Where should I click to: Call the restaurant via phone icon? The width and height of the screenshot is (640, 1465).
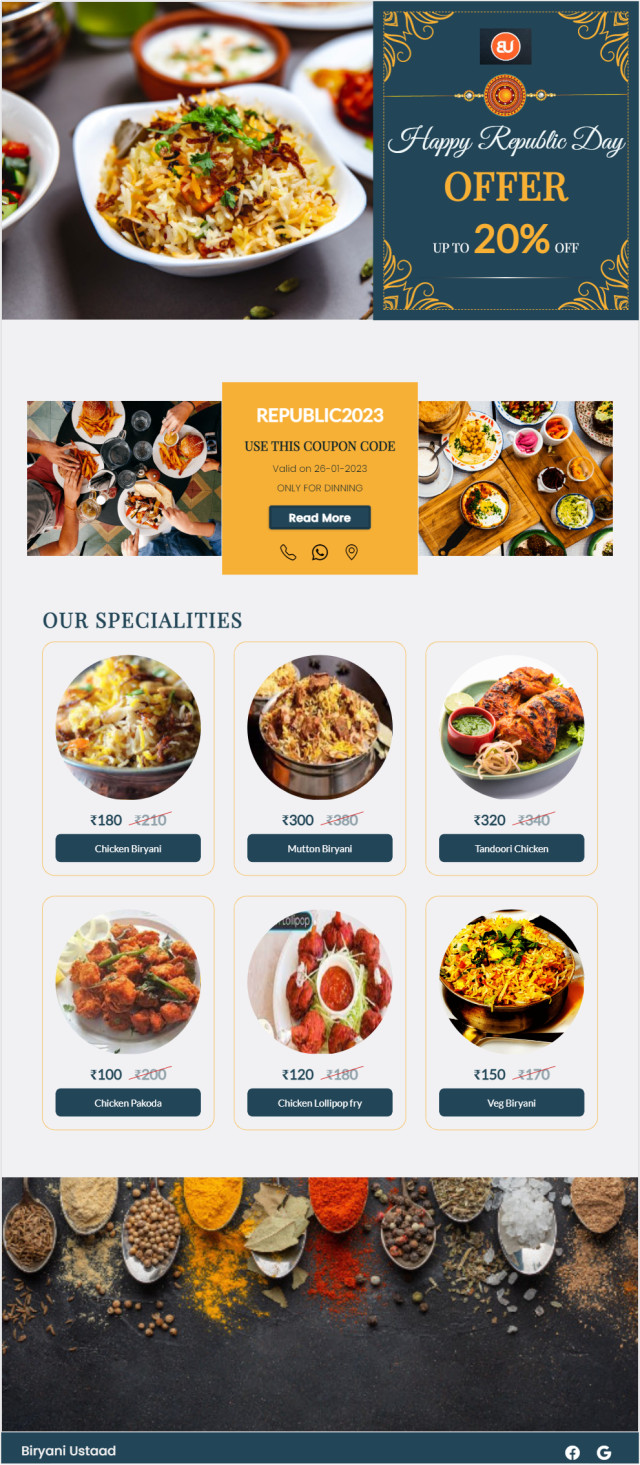(x=288, y=552)
